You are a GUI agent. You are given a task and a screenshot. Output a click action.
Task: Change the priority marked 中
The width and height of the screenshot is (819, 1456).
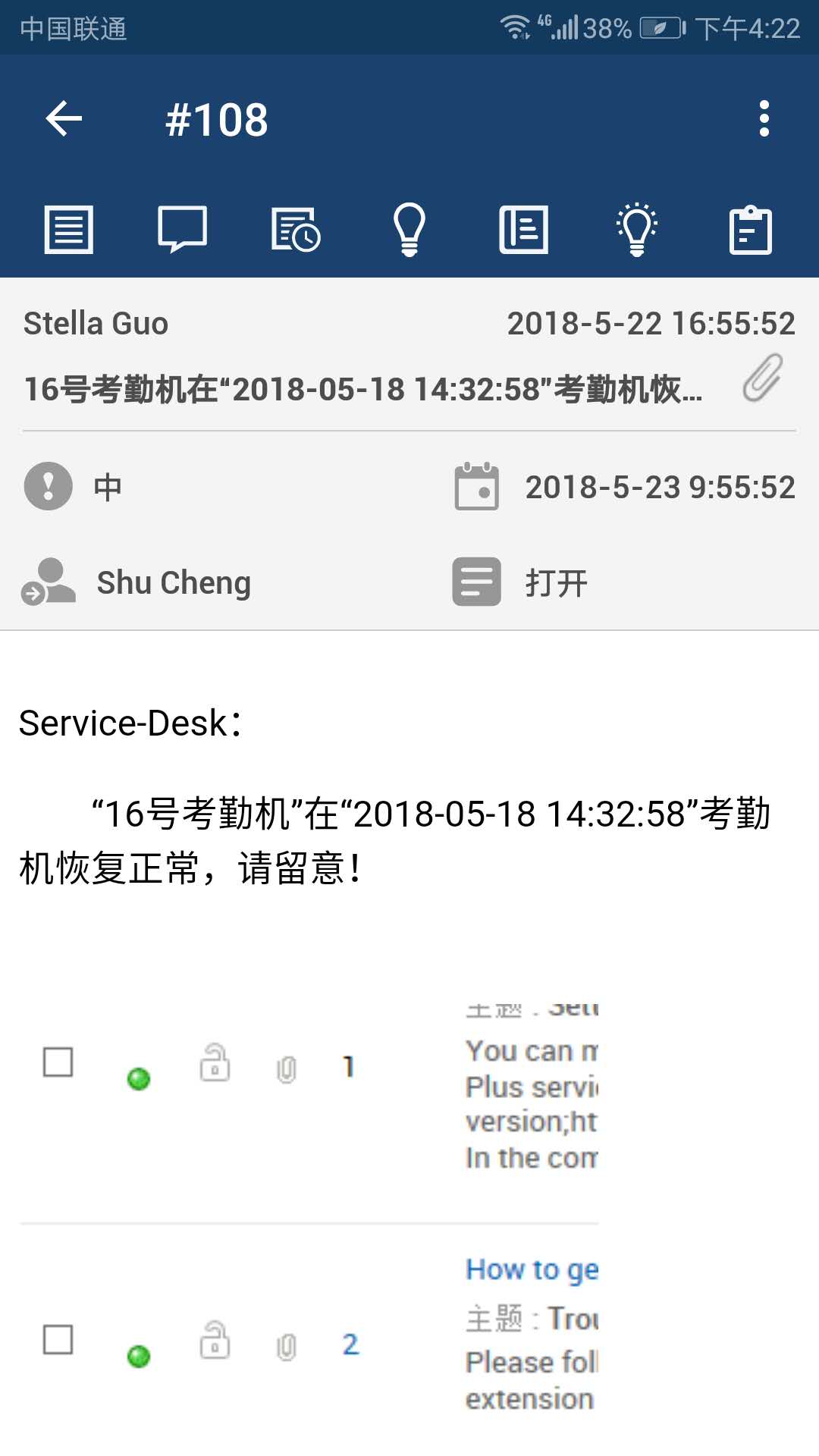pyautogui.click(x=73, y=486)
